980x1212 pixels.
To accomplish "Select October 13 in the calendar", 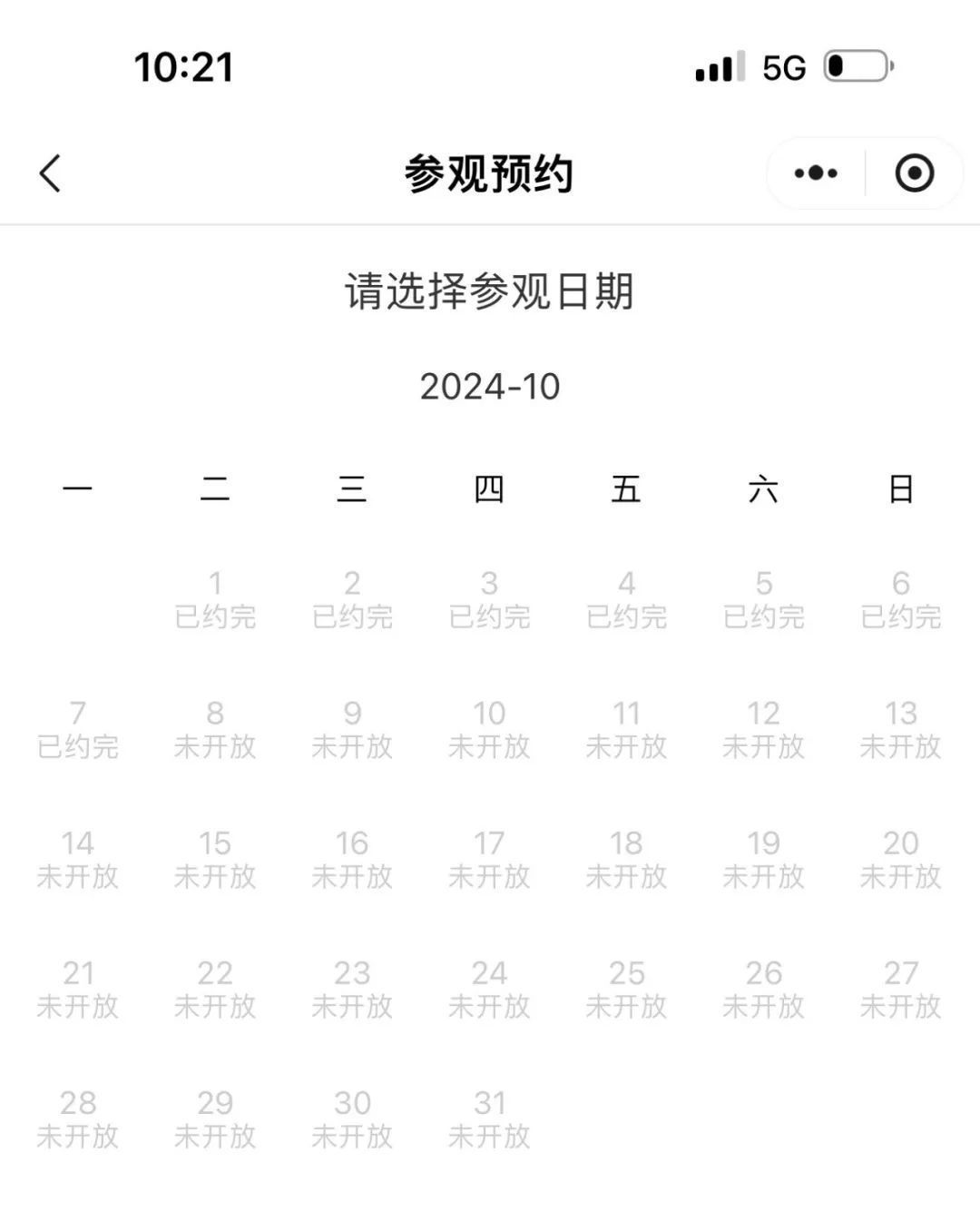I will (900, 729).
